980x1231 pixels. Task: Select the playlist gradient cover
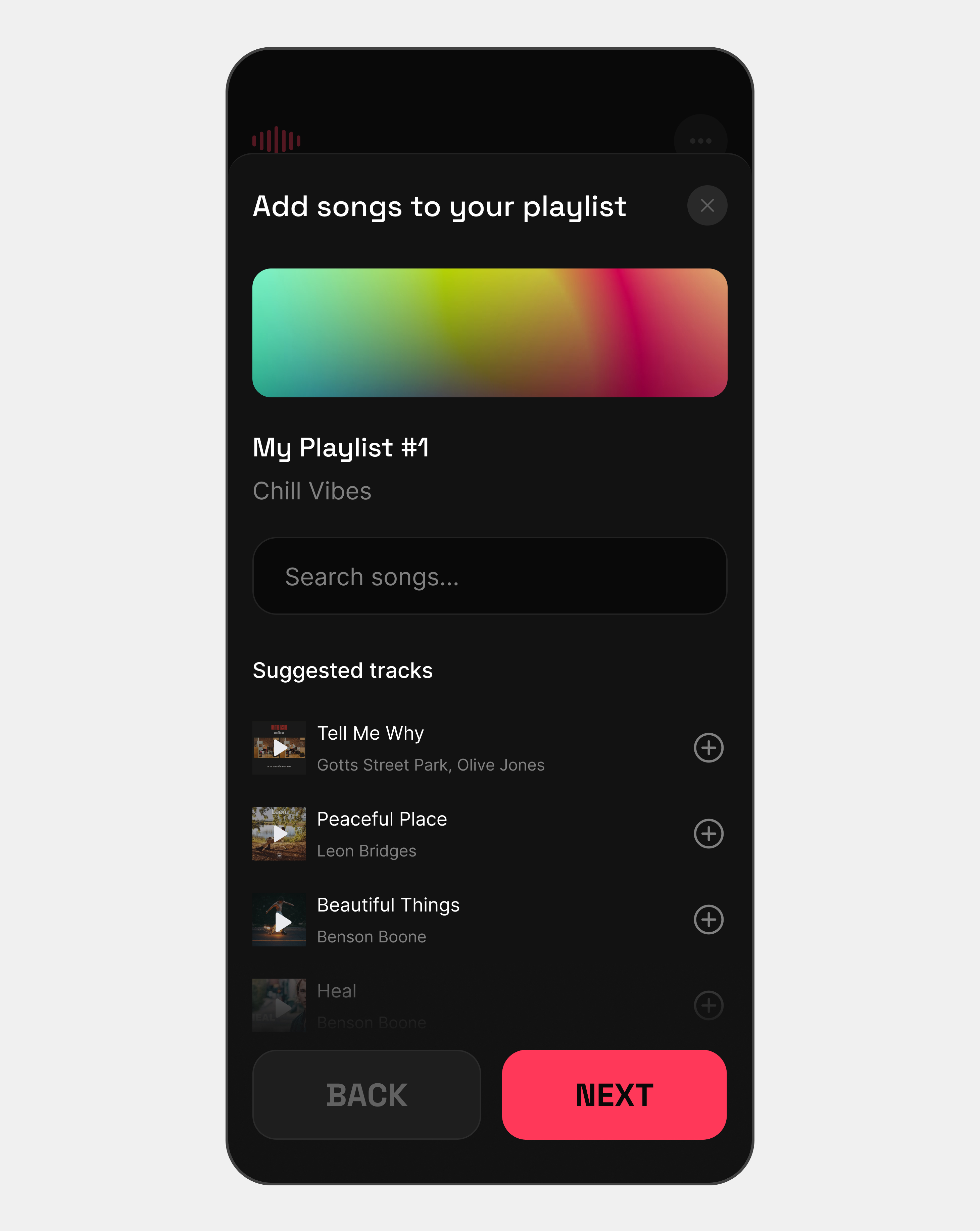[489, 333]
